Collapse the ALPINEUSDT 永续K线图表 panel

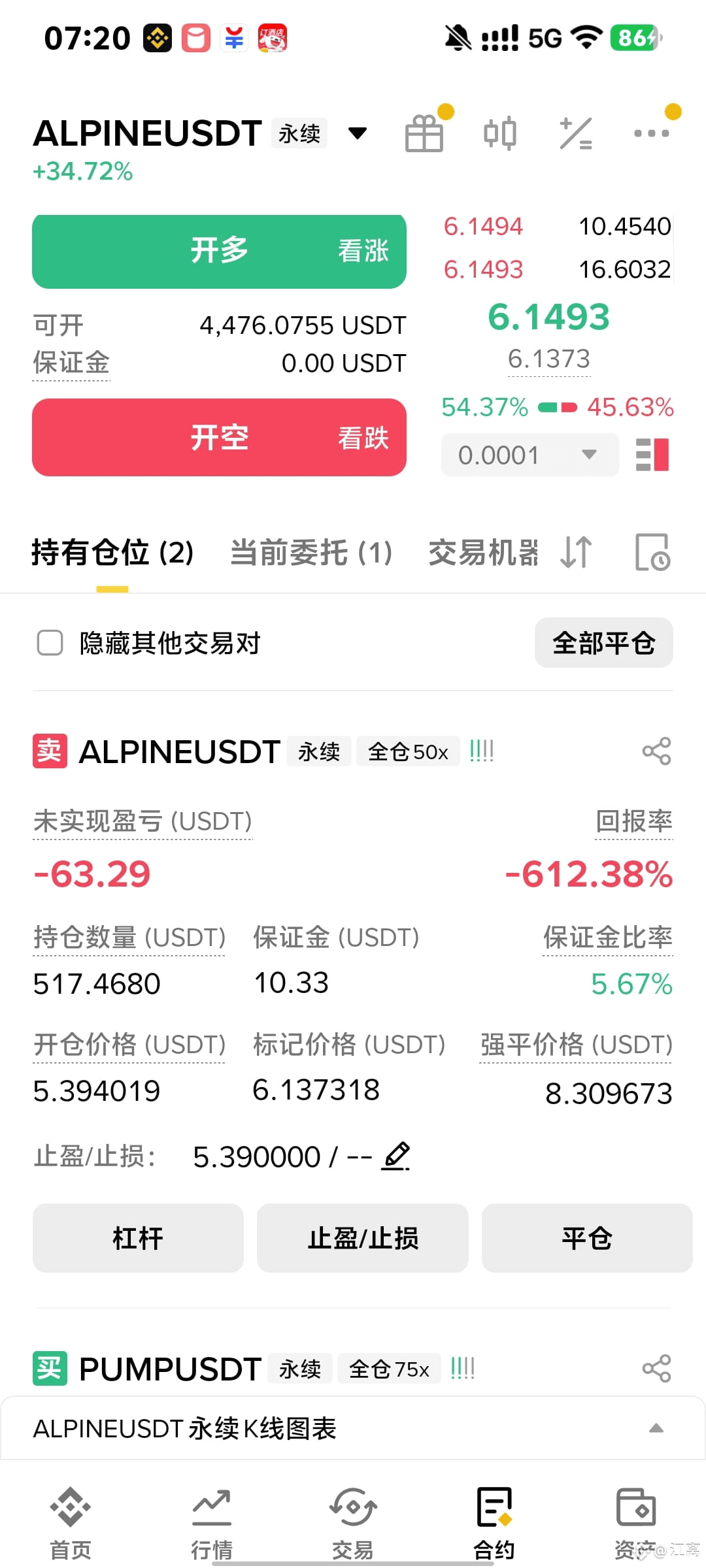tap(656, 1428)
